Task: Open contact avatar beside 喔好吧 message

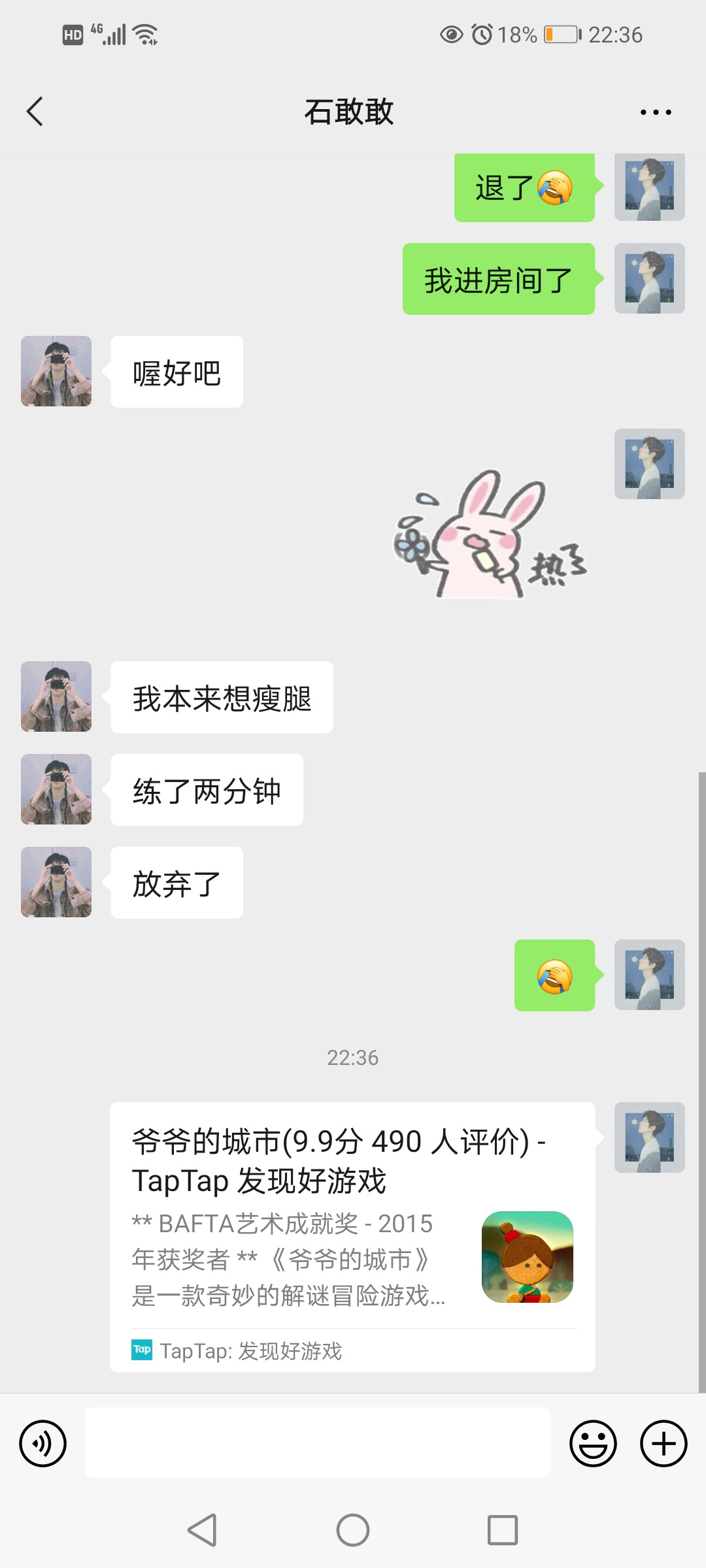Action: (x=56, y=371)
